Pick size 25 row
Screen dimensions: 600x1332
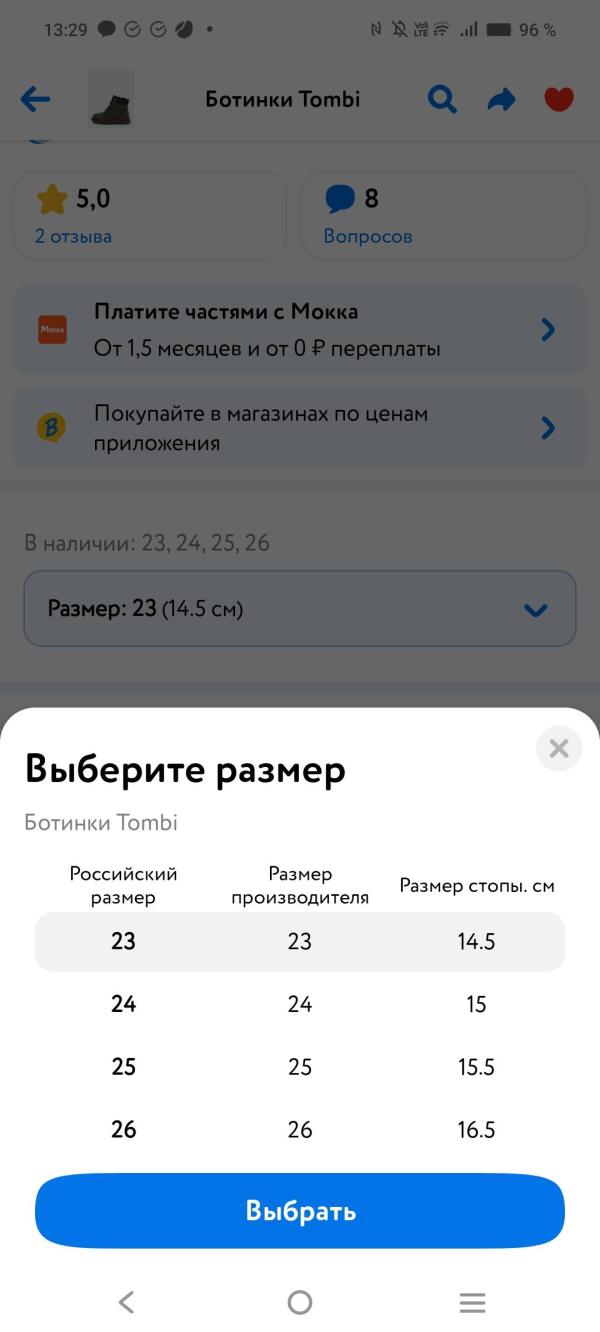pos(300,1067)
